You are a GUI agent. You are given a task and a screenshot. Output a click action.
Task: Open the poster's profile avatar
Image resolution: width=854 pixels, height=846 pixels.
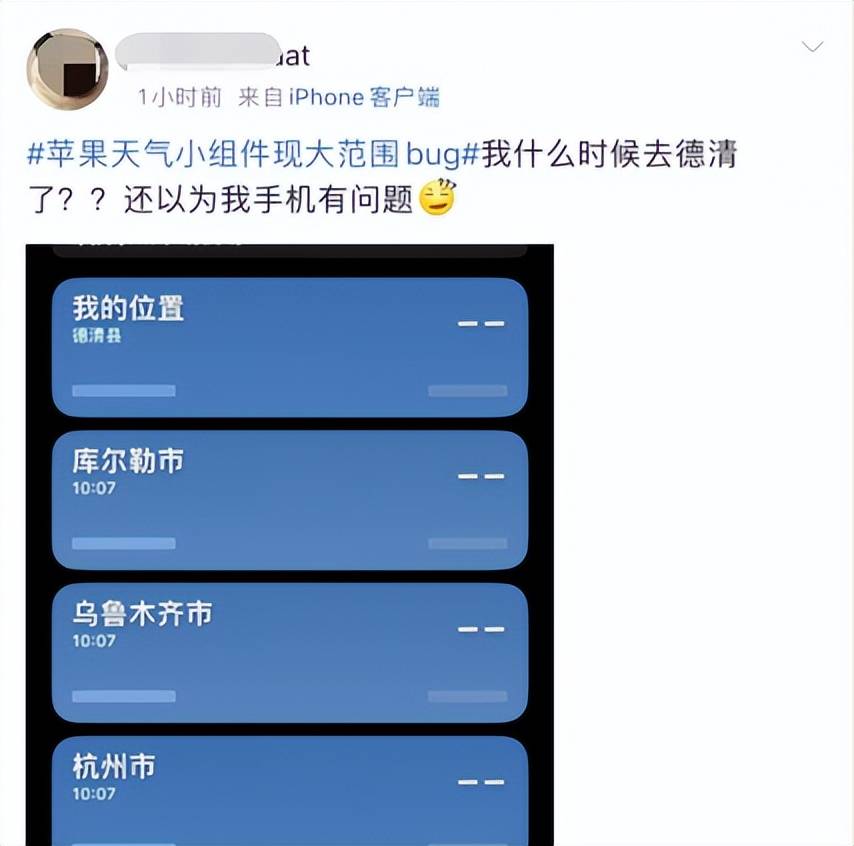pyautogui.click(x=67, y=69)
